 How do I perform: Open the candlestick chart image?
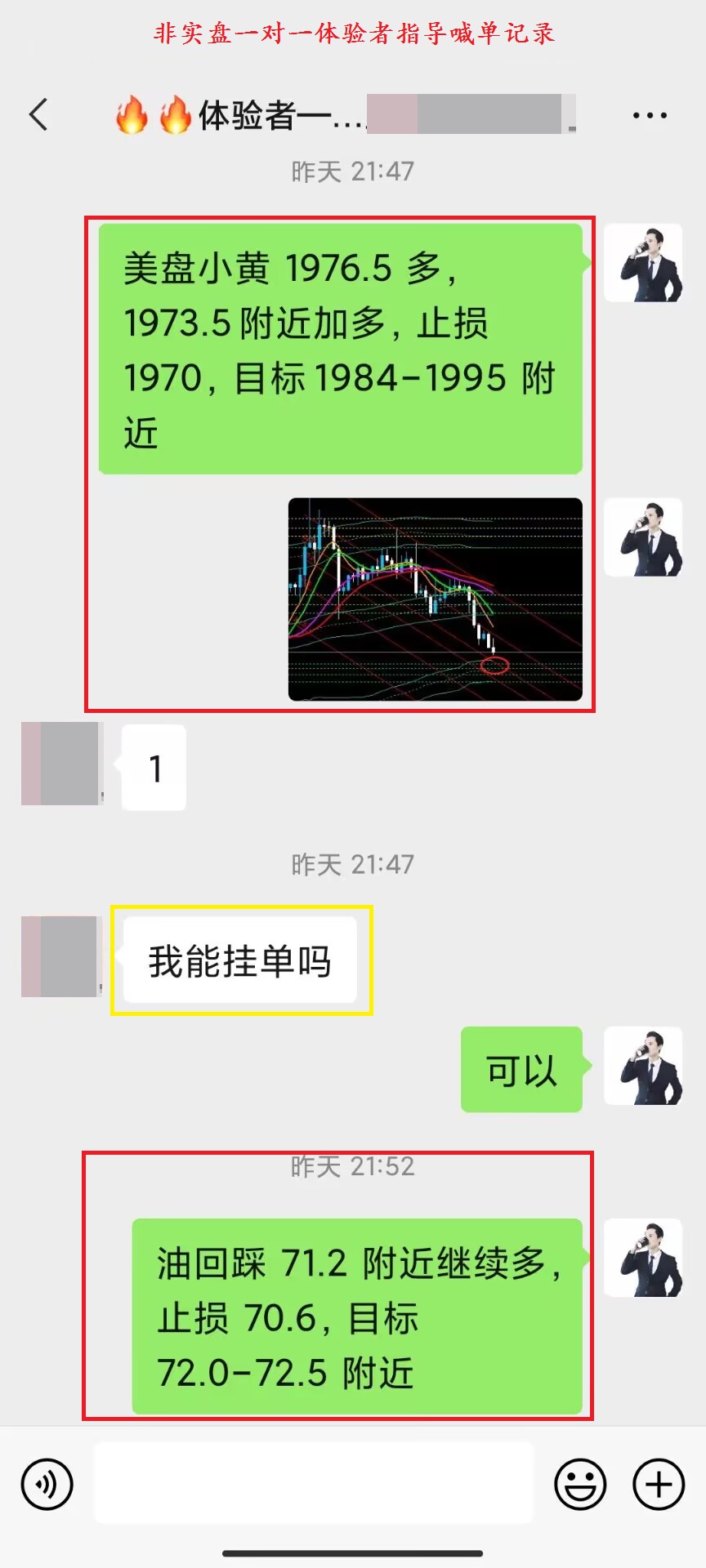(x=435, y=599)
